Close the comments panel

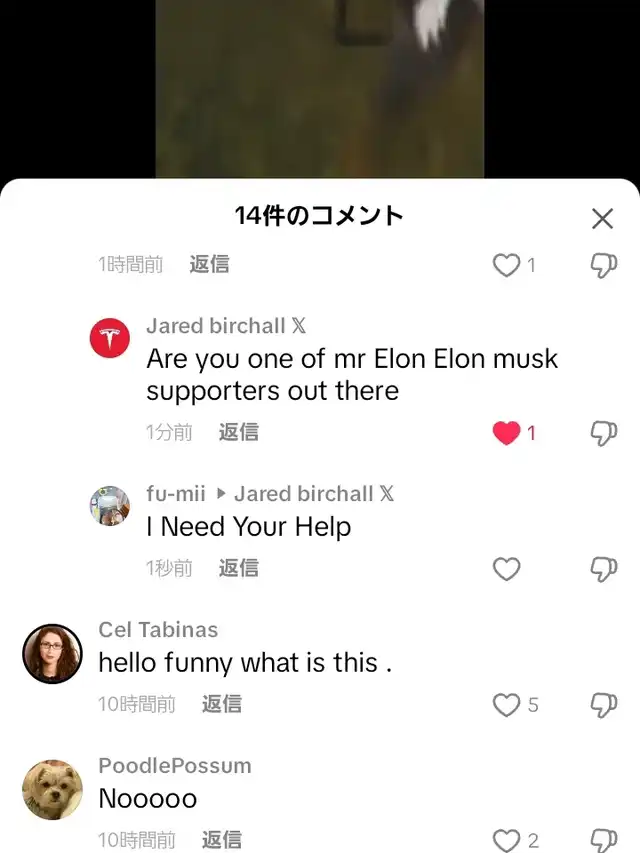602,218
